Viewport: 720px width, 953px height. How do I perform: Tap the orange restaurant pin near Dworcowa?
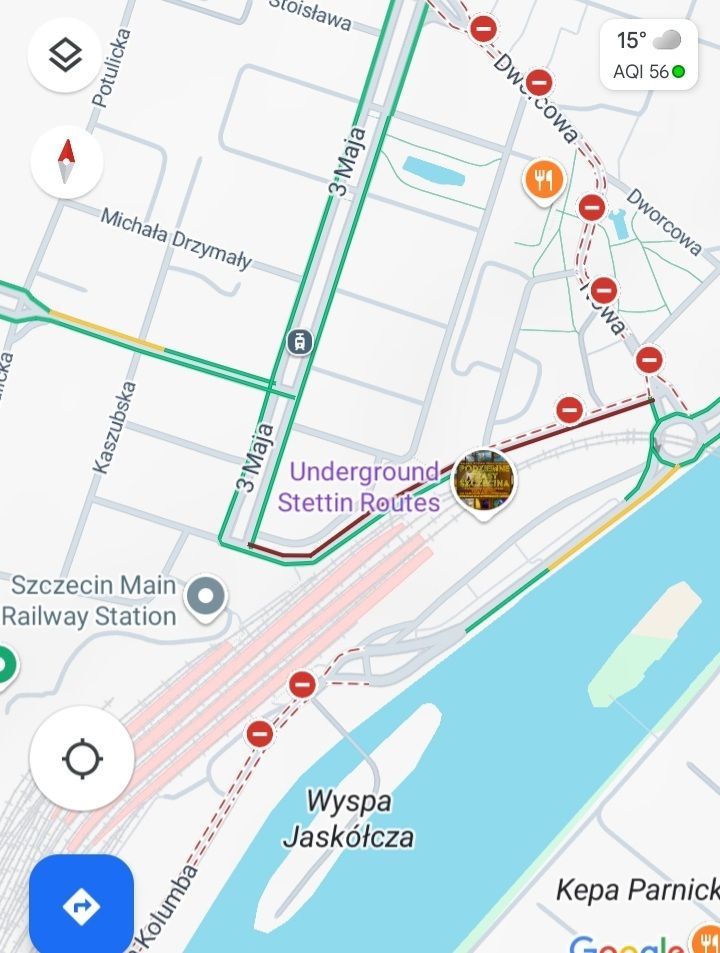coord(544,181)
